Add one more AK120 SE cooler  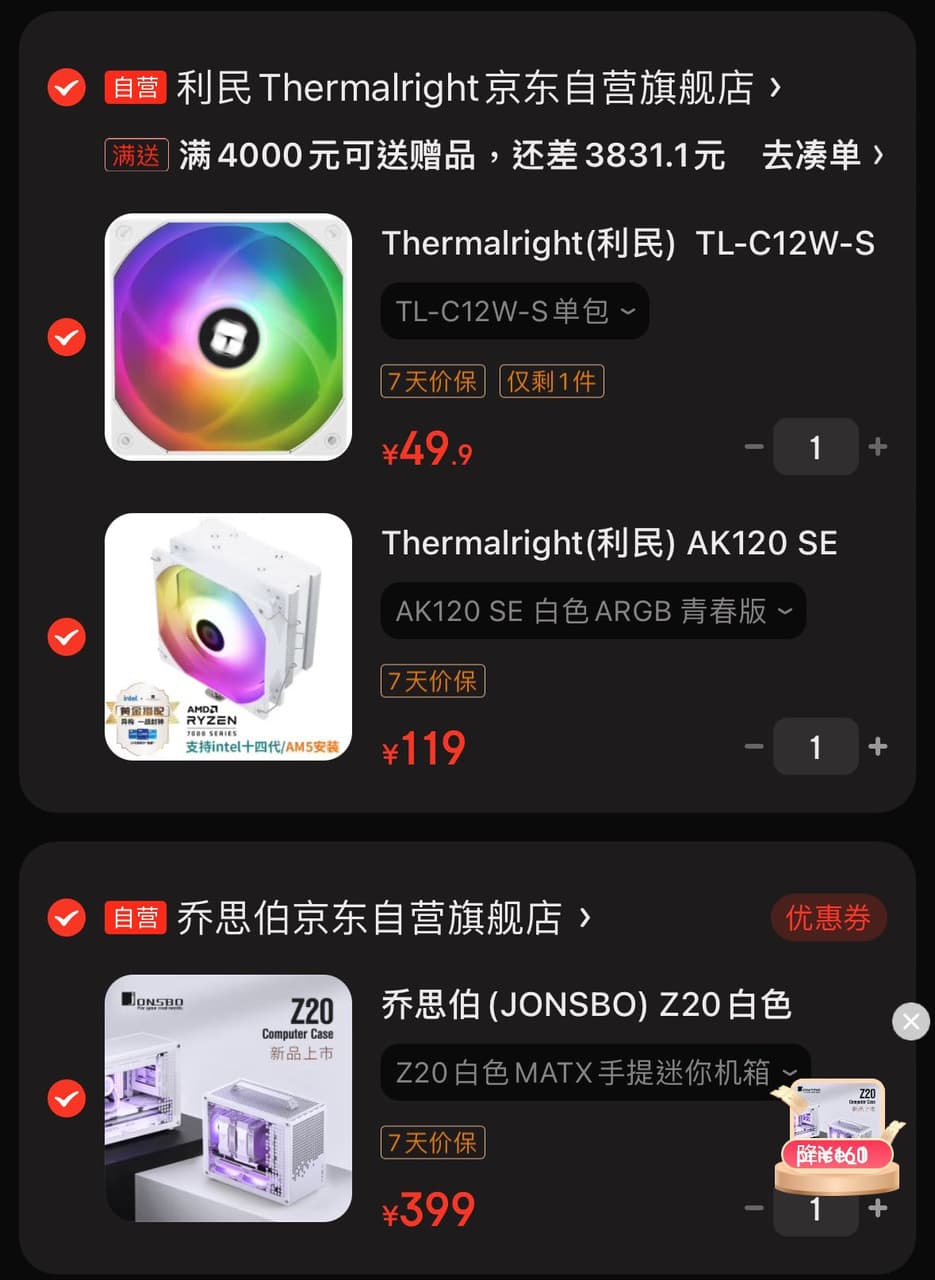click(878, 747)
